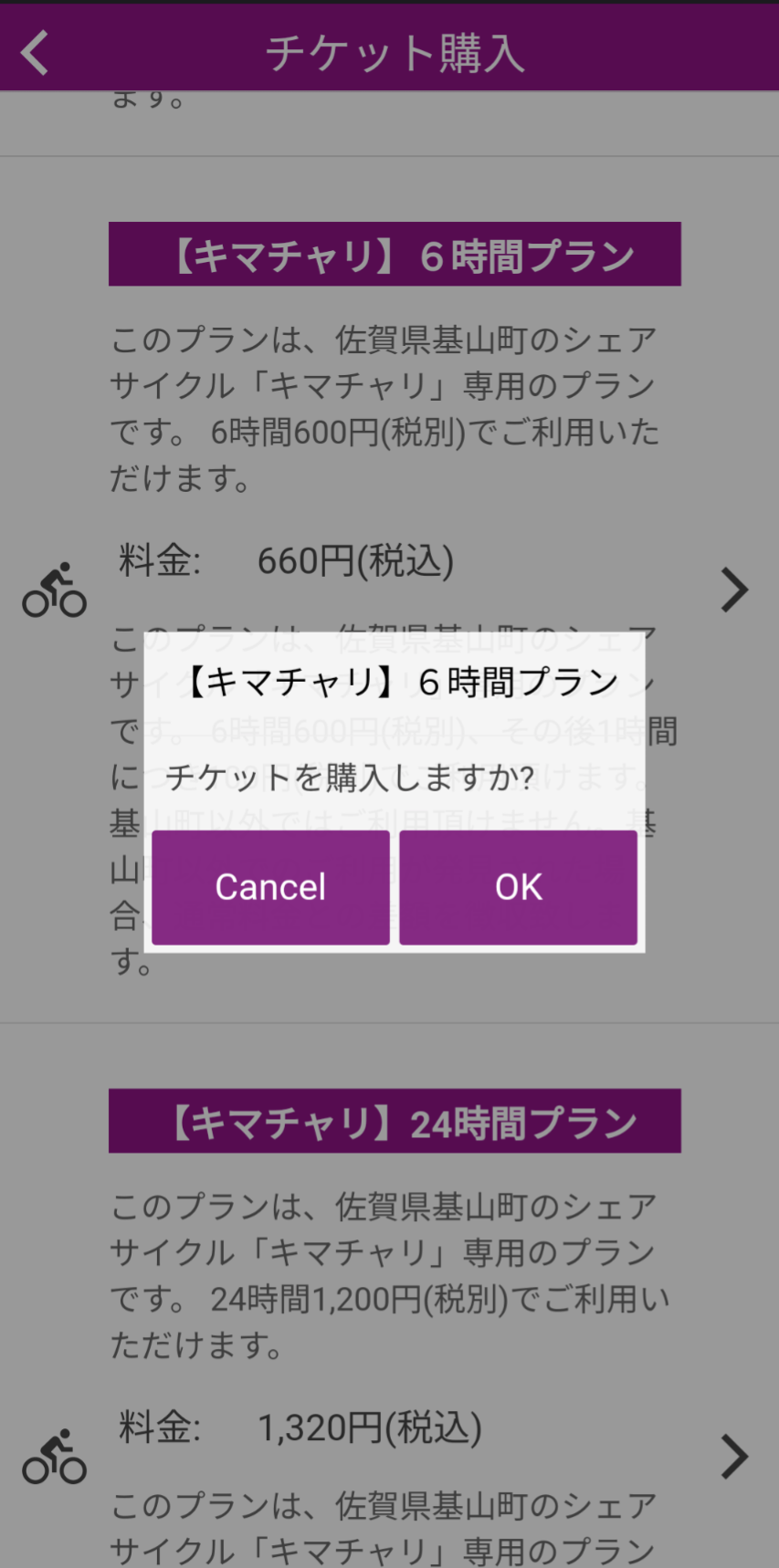Cancel the ticket purchase dialog

coord(270,886)
